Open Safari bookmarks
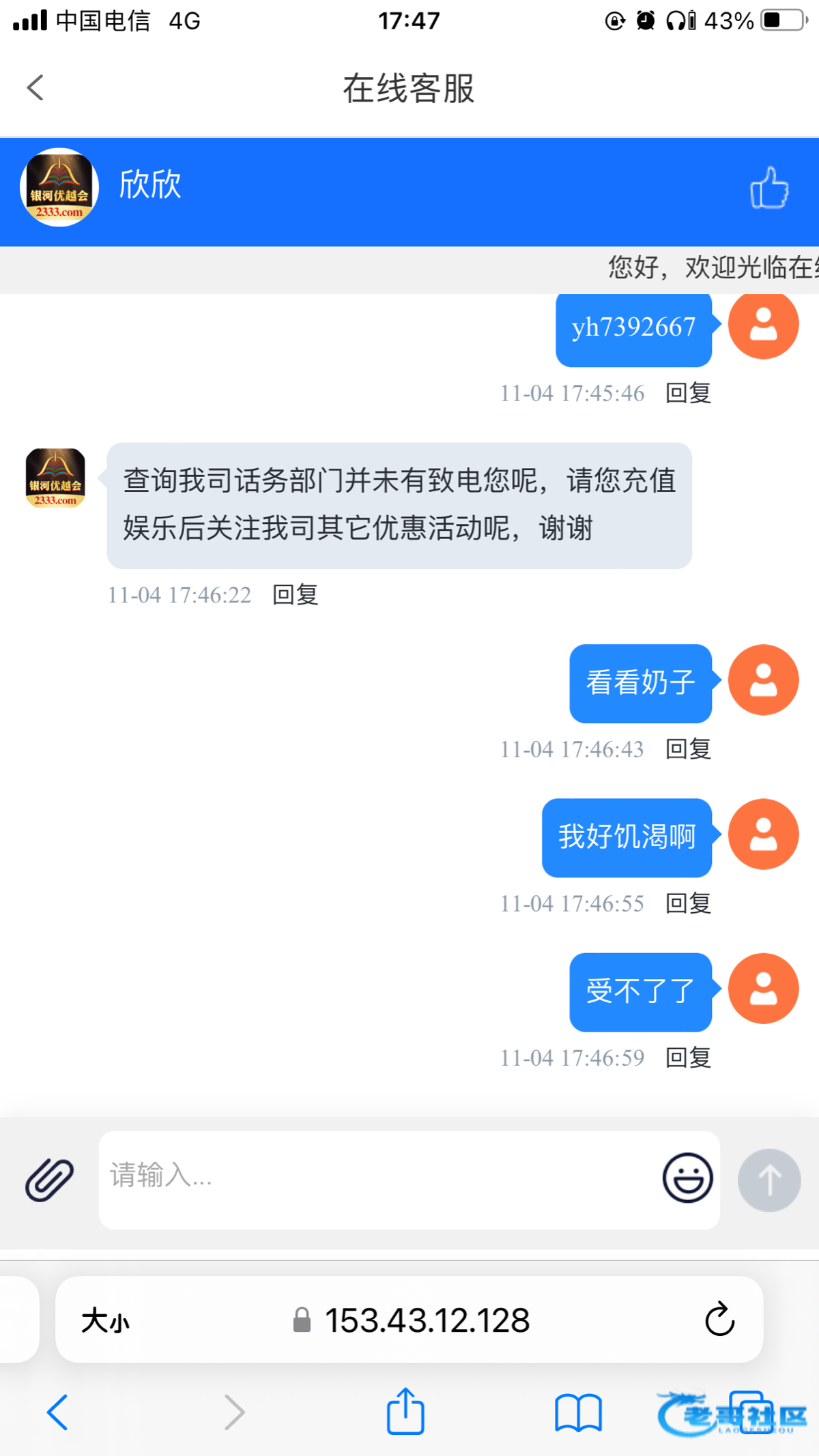Viewport: 819px width, 1456px height. coord(578,1412)
